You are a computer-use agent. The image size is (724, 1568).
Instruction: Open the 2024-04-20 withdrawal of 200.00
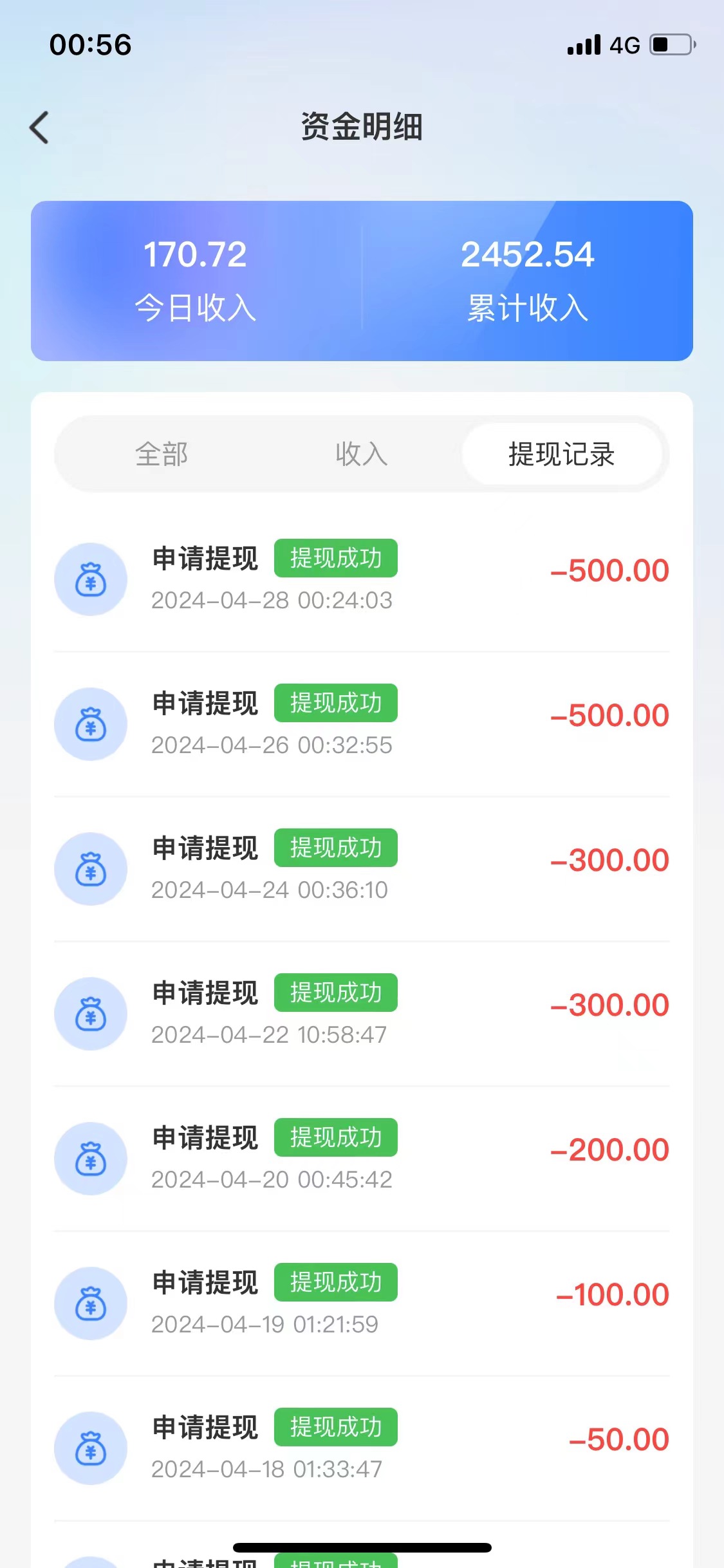tap(362, 1159)
